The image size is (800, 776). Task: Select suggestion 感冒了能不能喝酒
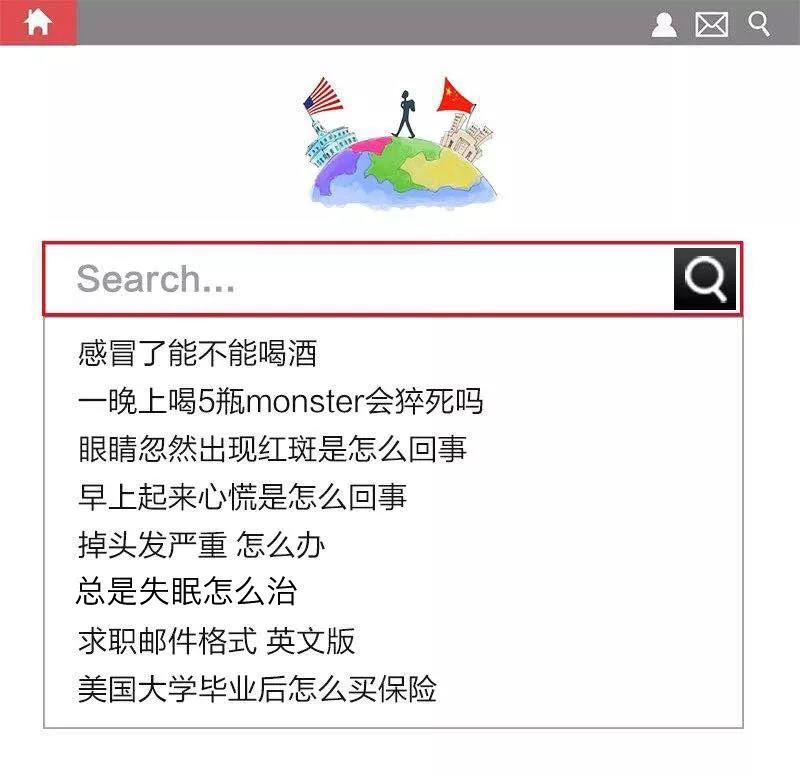197,353
